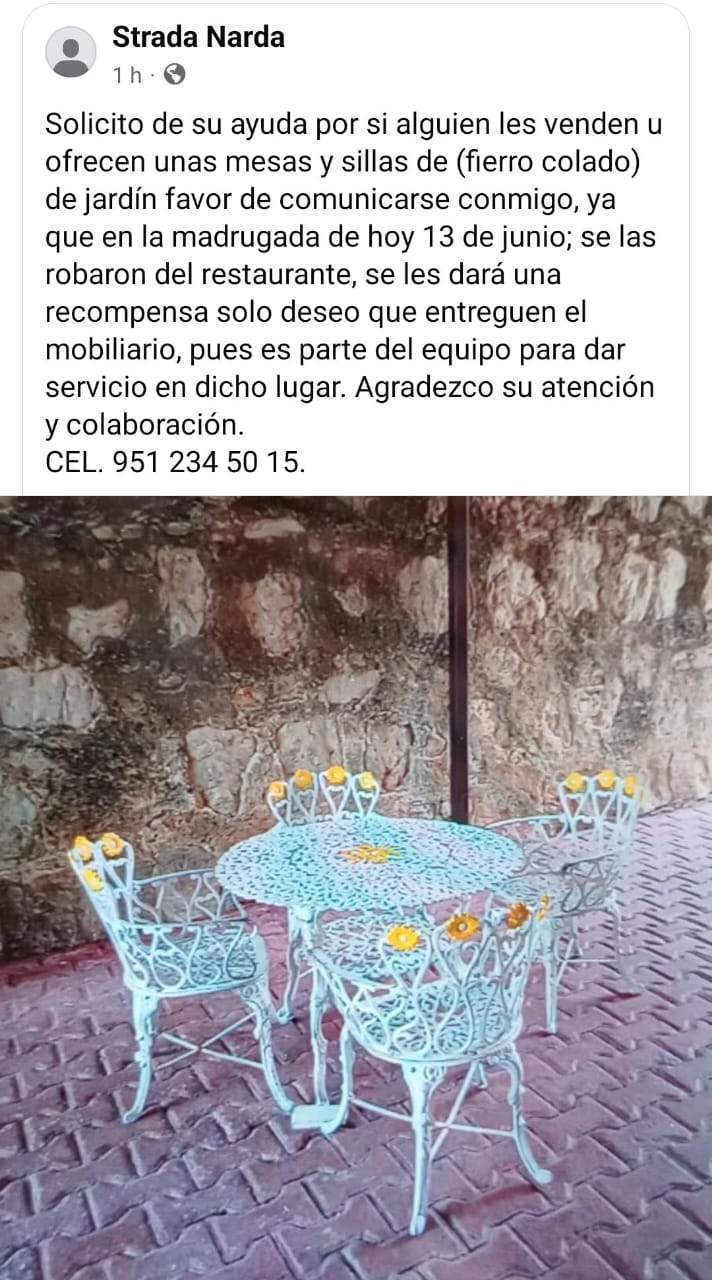Tap the Strada Narda profile name
This screenshot has height=1280, width=712.
click(198, 38)
